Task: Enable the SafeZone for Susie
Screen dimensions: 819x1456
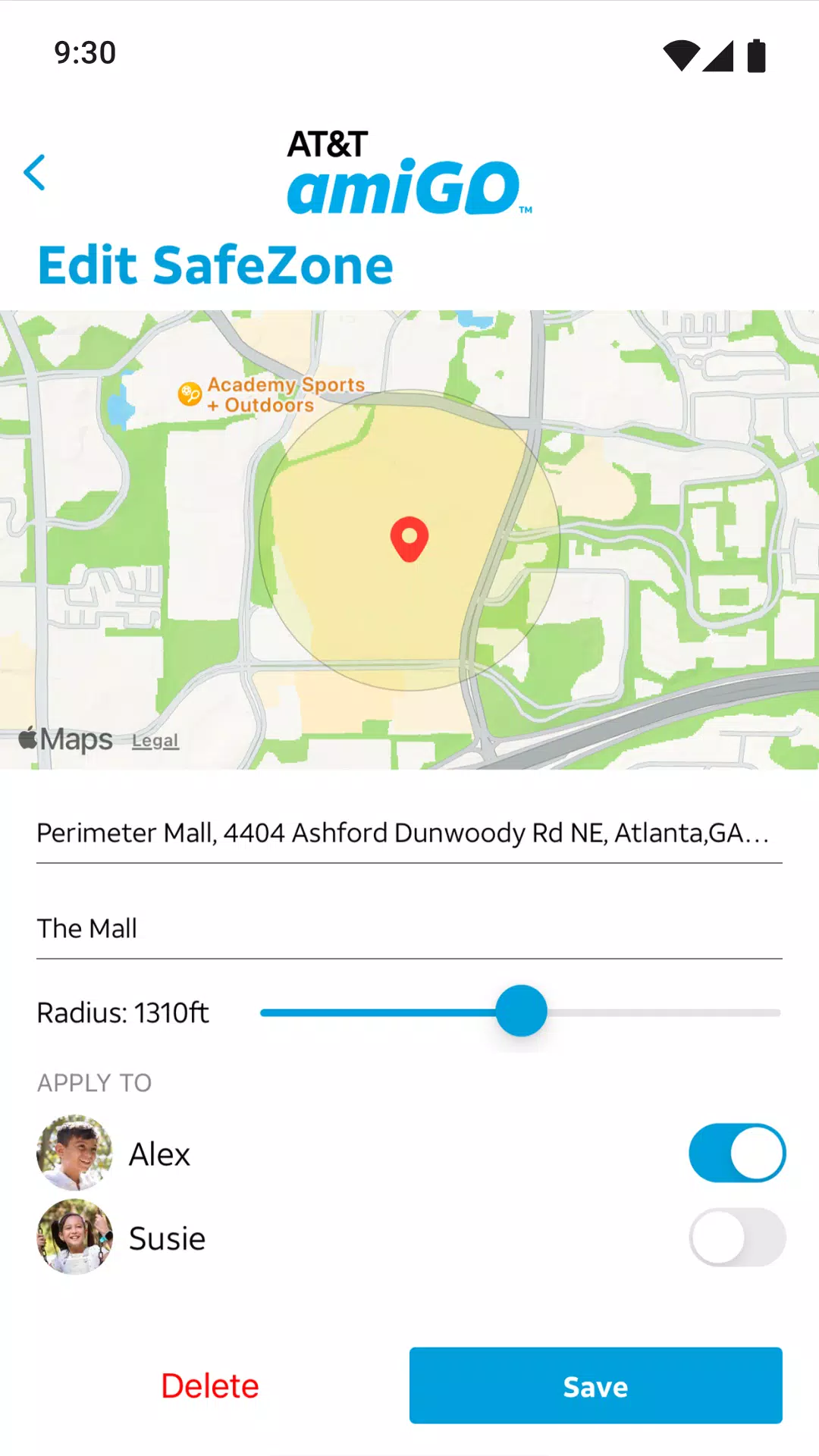Action: coord(737,1238)
